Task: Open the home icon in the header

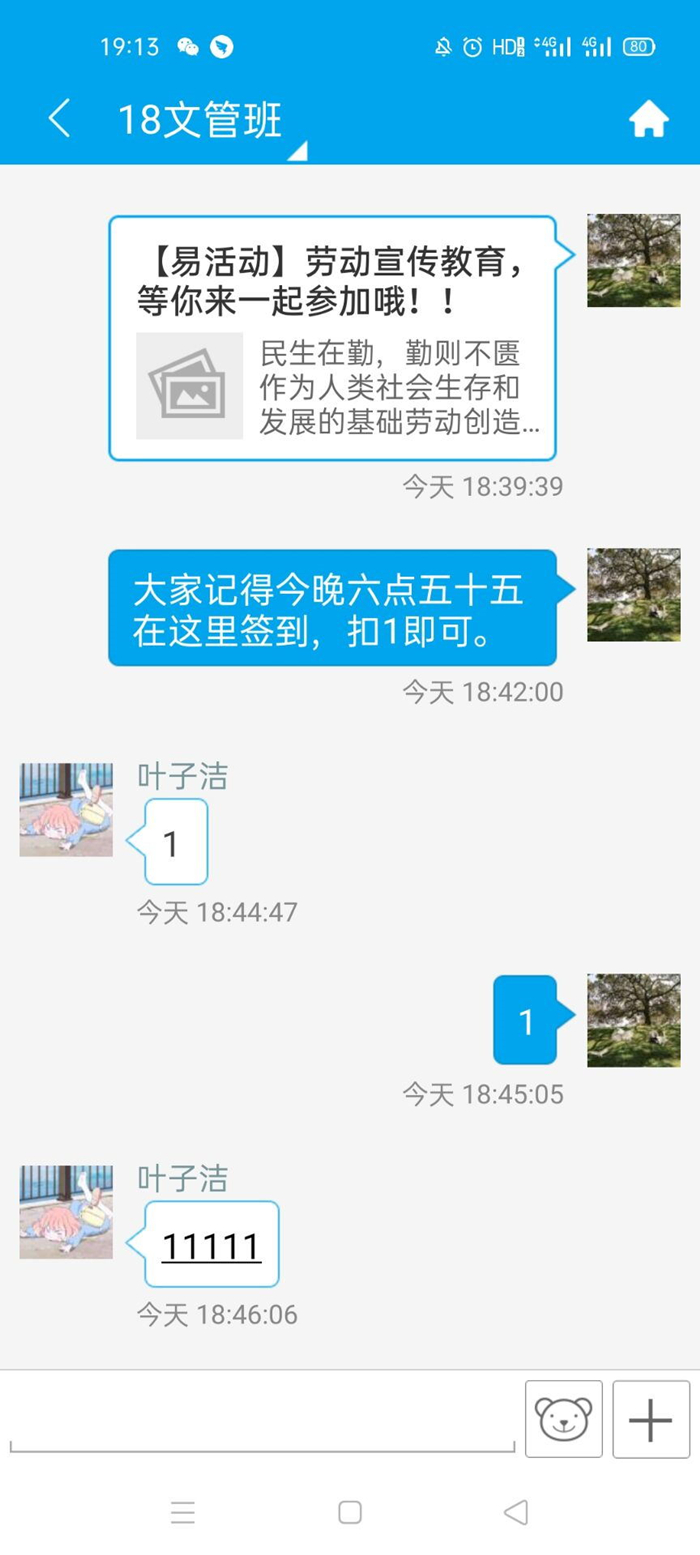Action: [x=648, y=119]
